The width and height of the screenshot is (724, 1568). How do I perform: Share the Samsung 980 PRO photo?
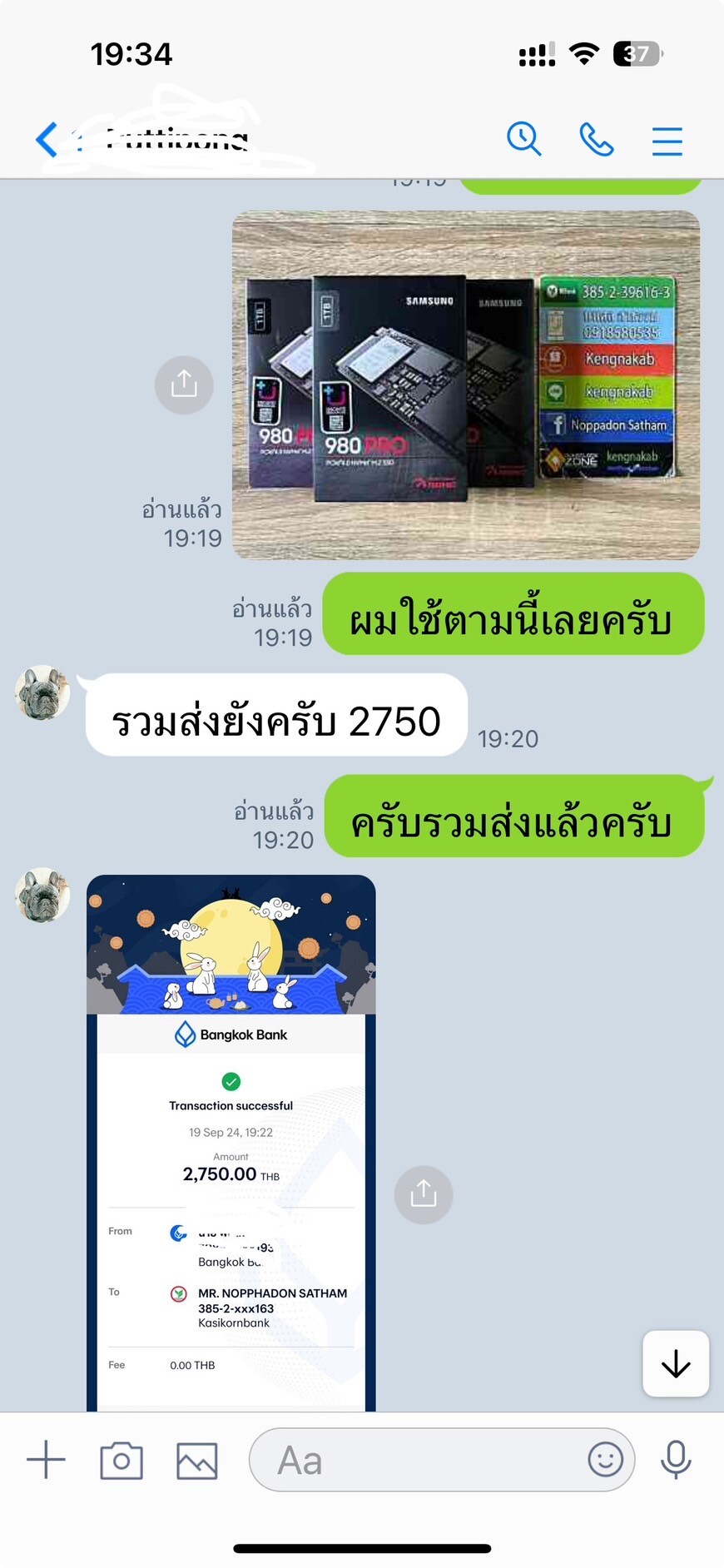184,385
